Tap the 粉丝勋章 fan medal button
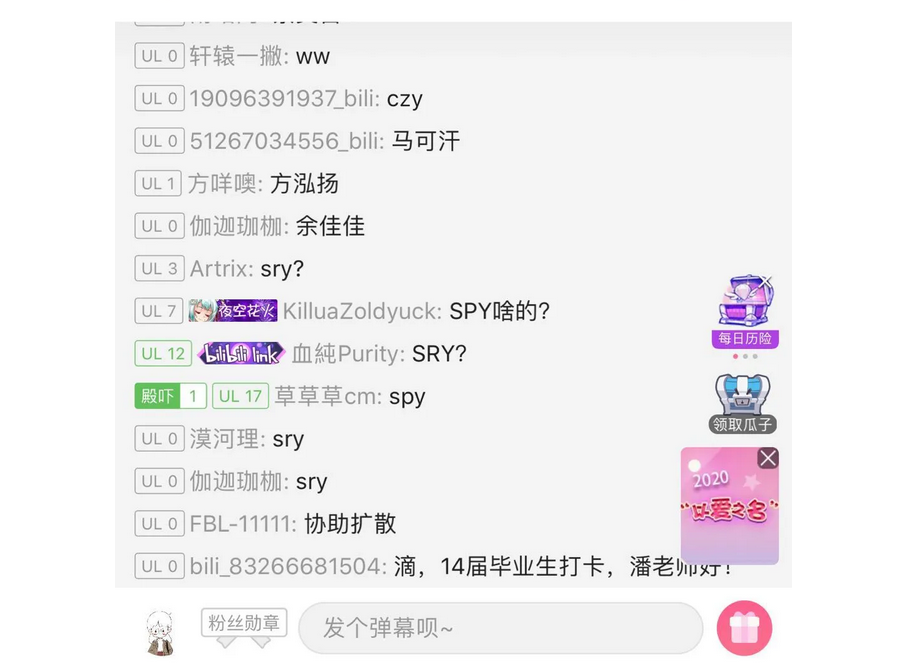Image resolution: width=900 pixels, height=665 pixels. tap(244, 624)
